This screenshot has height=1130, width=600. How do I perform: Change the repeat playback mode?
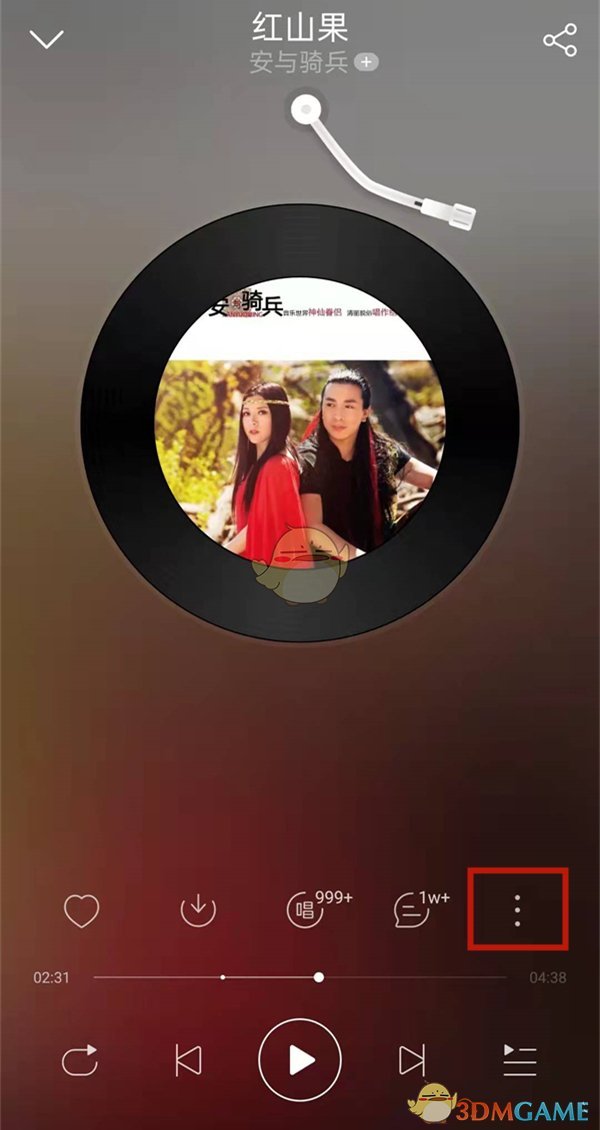pos(80,1060)
